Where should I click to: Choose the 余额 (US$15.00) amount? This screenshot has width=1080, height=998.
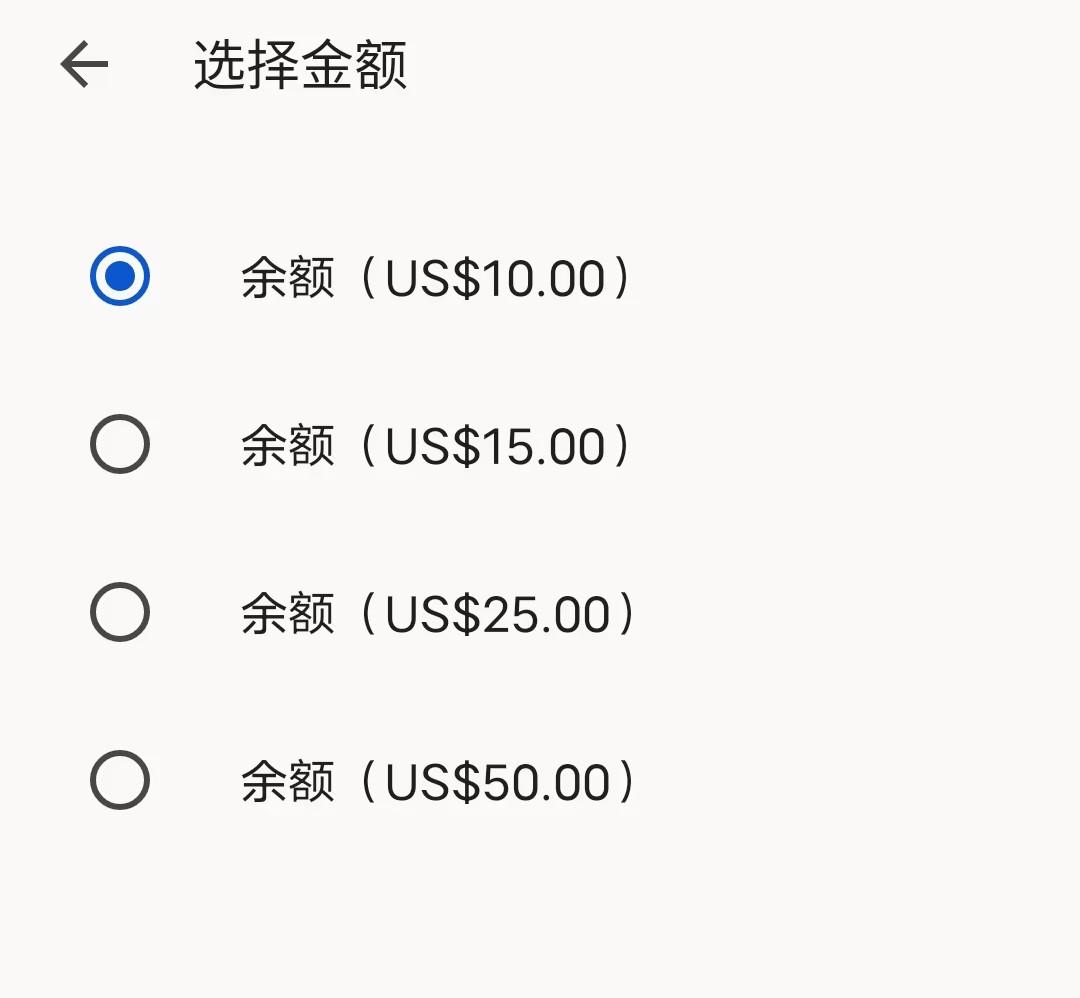coord(120,444)
